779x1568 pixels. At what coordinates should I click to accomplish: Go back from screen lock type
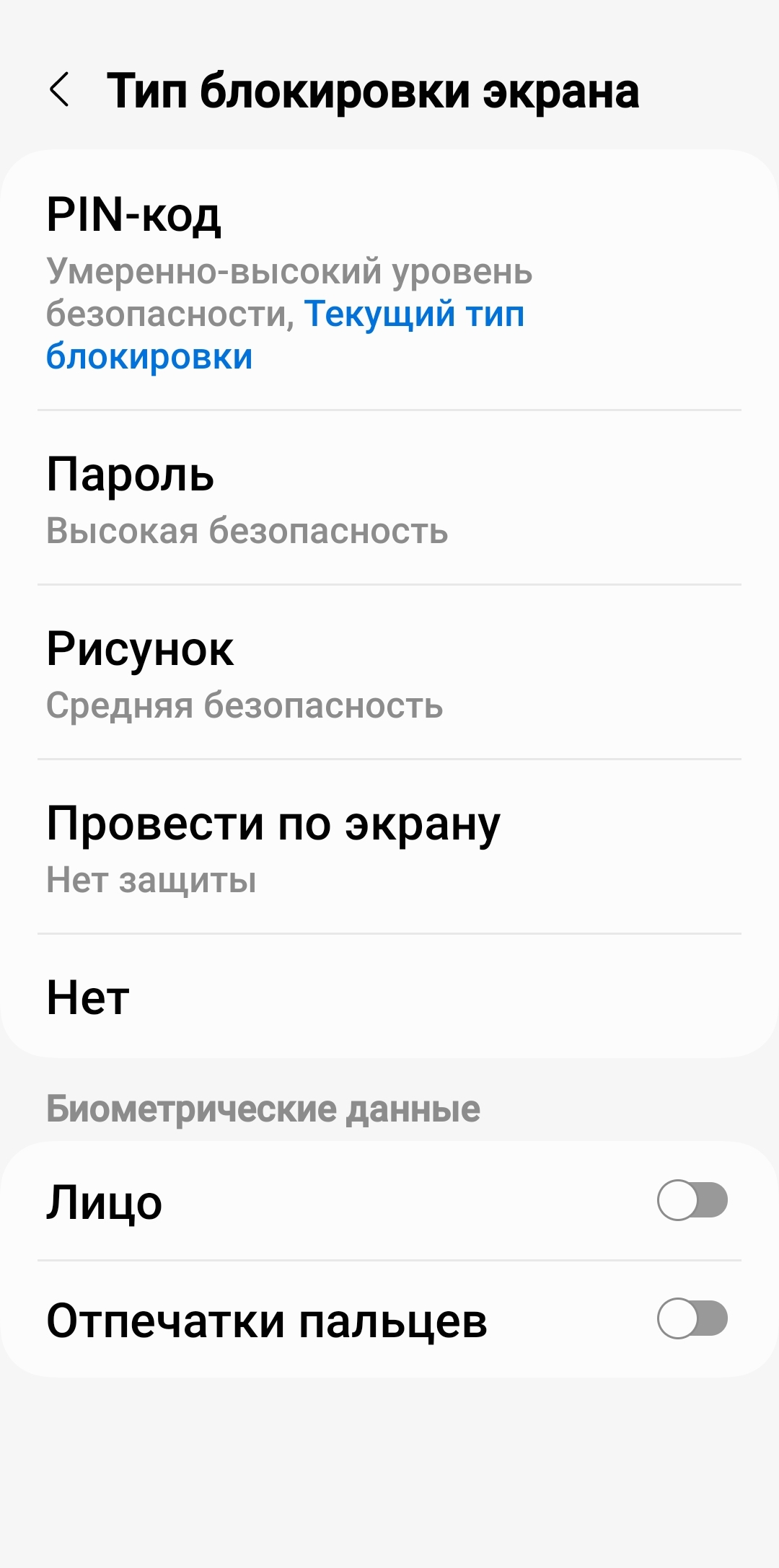tap(60, 90)
